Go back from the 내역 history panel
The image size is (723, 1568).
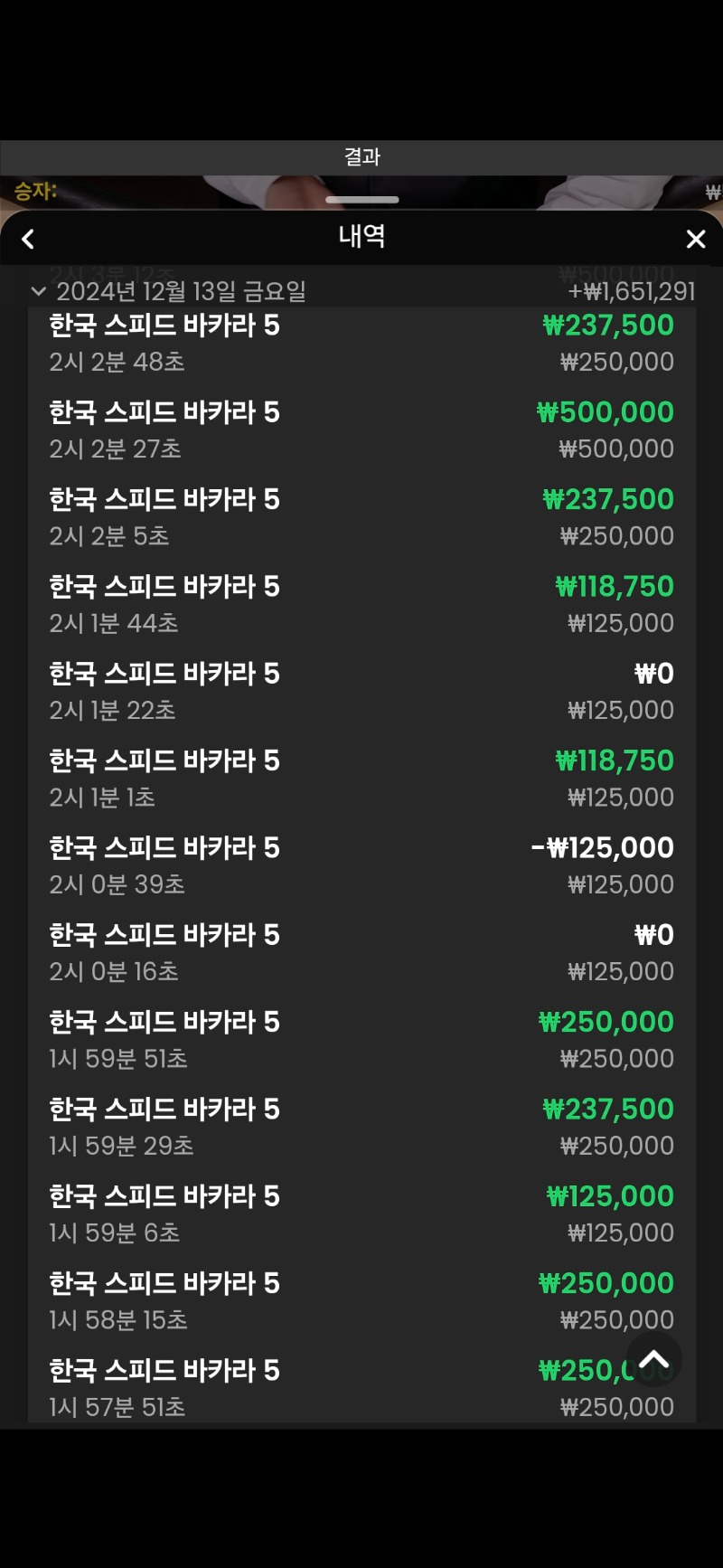(28, 240)
